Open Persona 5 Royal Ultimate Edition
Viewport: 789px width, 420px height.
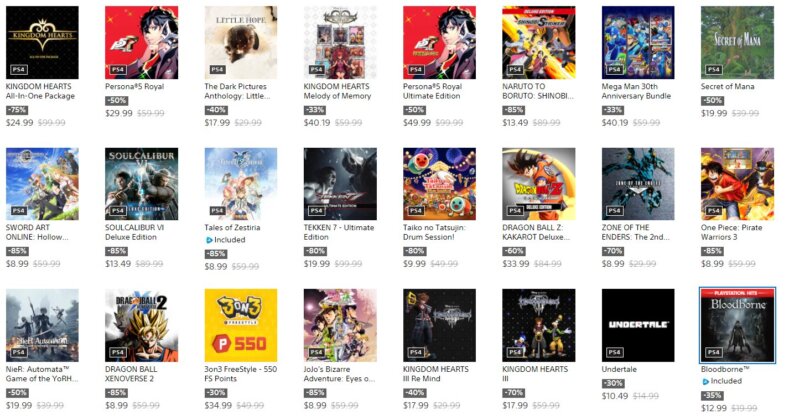tap(439, 42)
